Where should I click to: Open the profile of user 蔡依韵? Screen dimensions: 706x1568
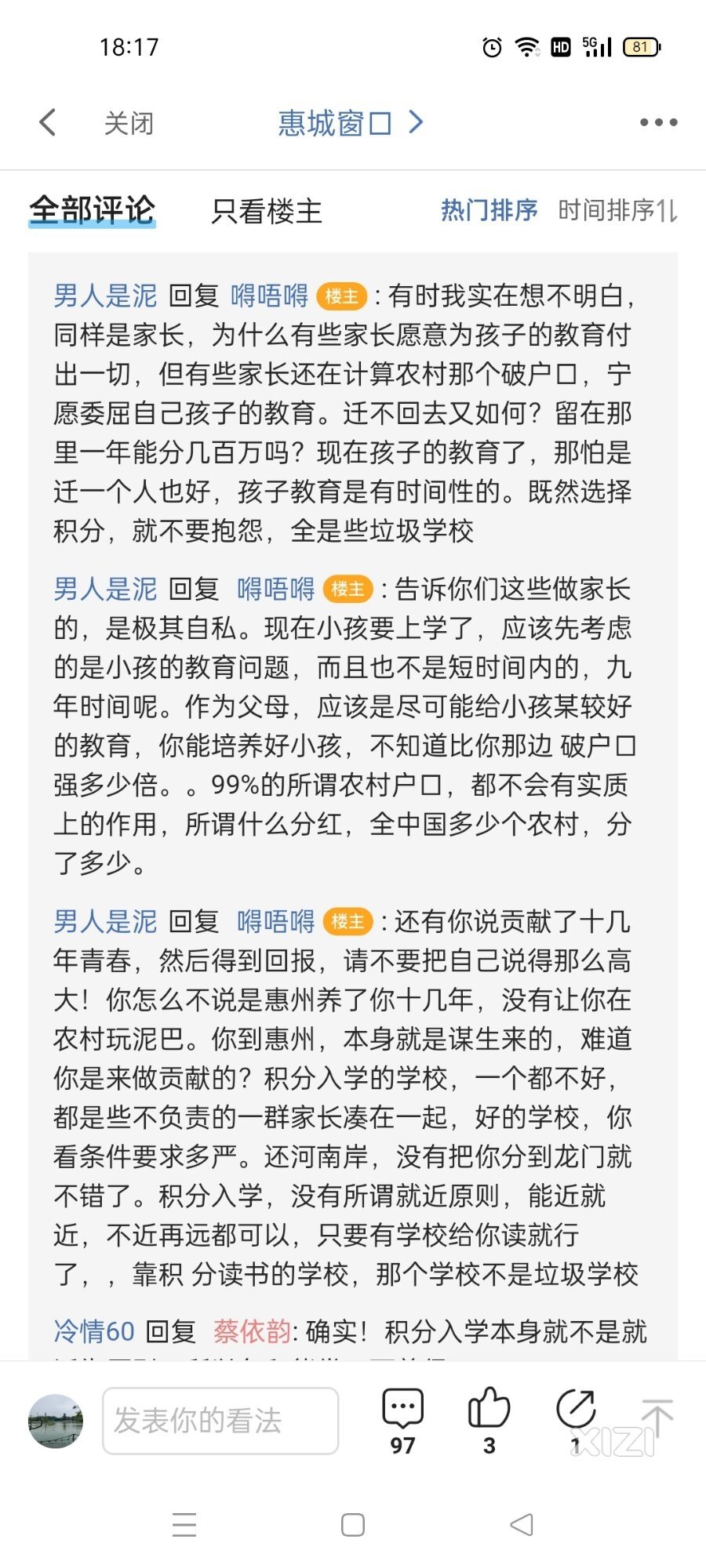(252, 1331)
